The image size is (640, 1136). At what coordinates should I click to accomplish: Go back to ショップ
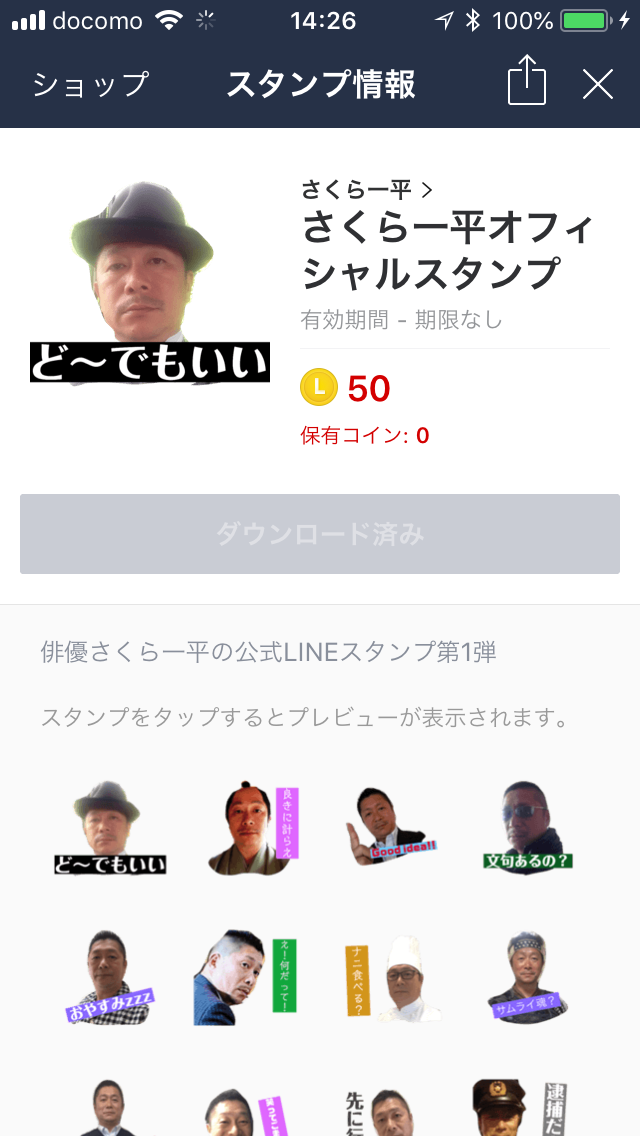(x=91, y=85)
